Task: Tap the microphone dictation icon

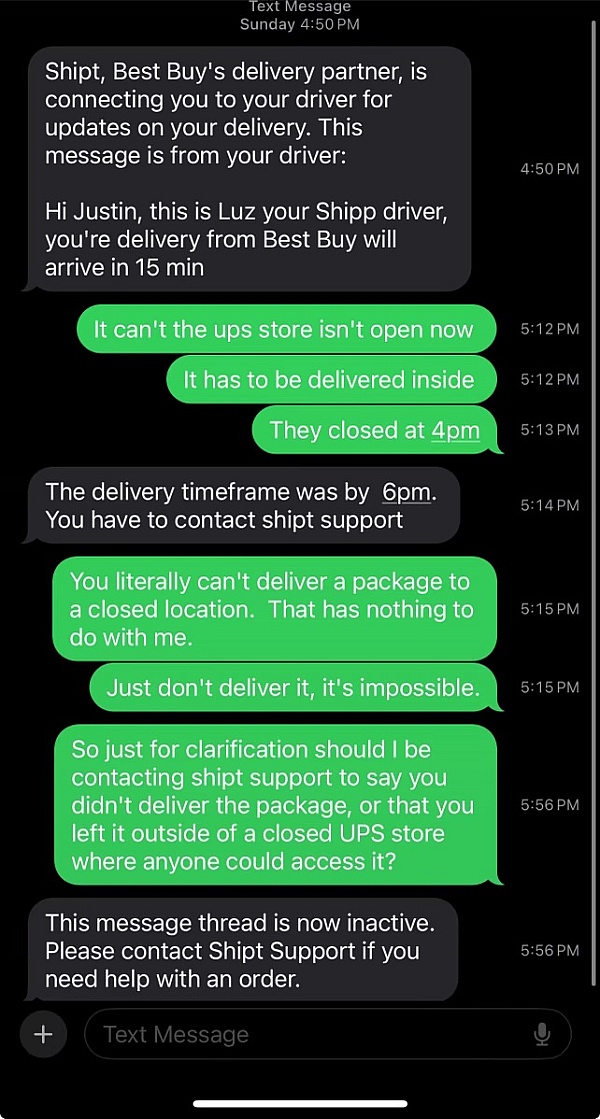Action: 542,1034
